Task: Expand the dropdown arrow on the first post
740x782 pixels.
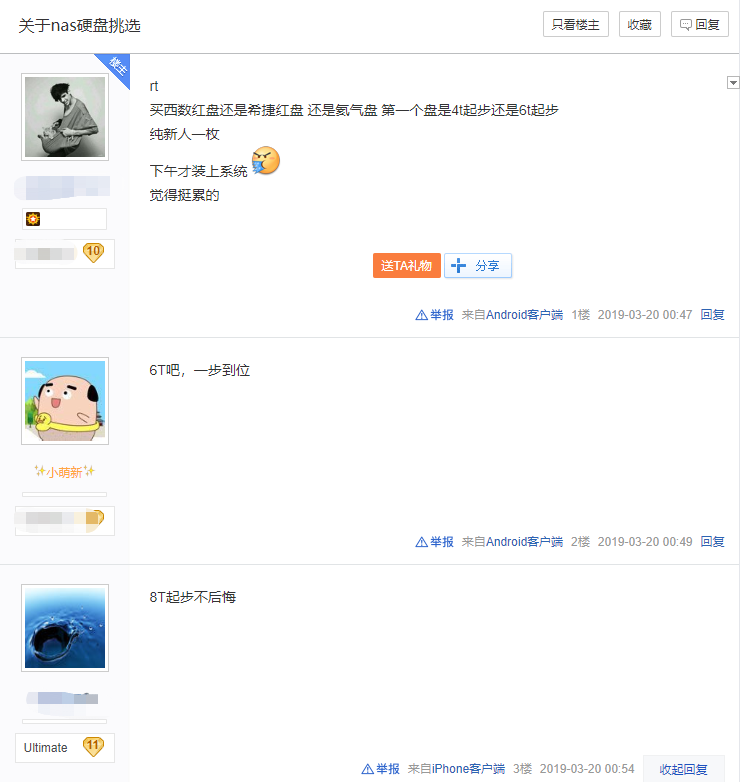Action: [x=732, y=83]
